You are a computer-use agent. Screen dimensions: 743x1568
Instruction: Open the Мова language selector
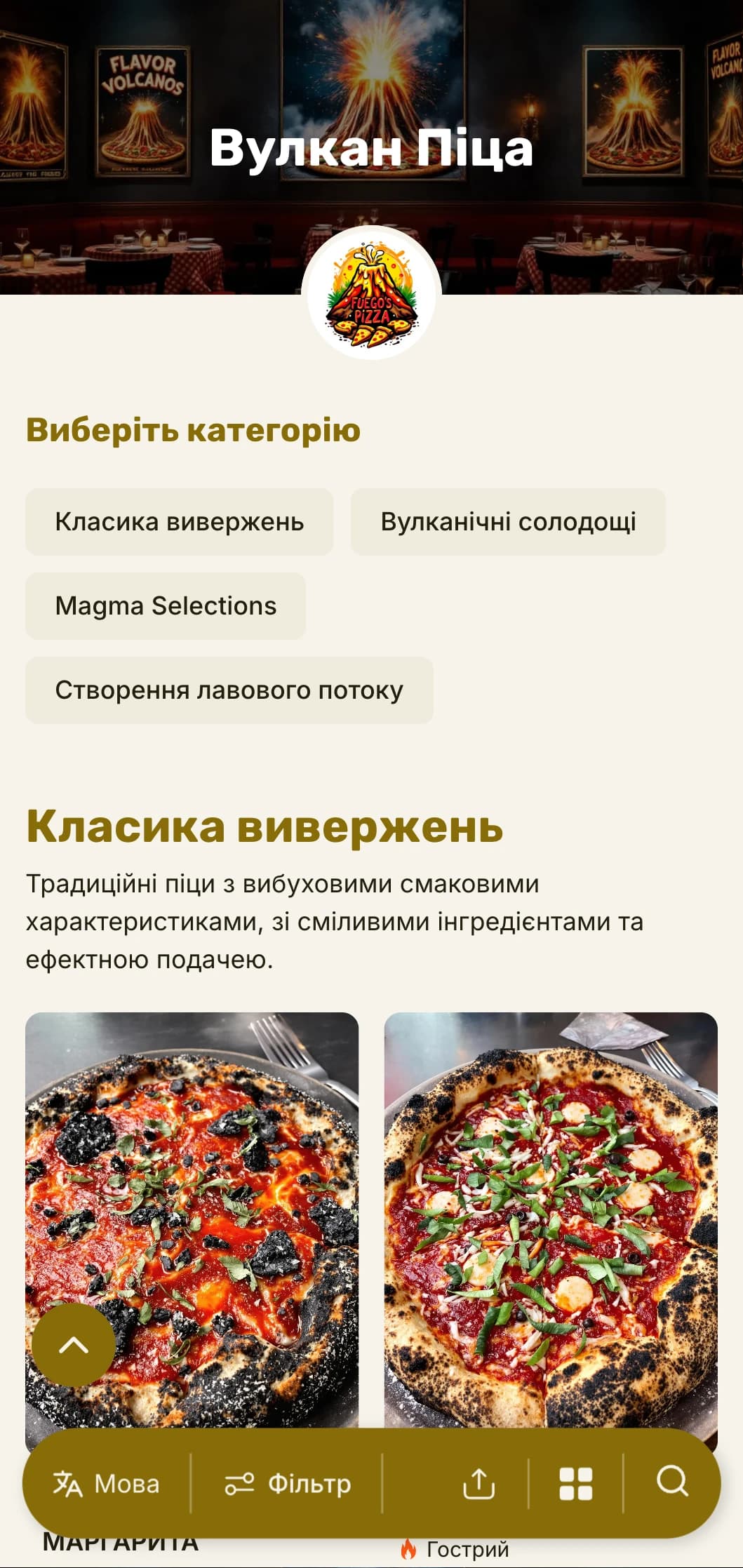point(107,1484)
